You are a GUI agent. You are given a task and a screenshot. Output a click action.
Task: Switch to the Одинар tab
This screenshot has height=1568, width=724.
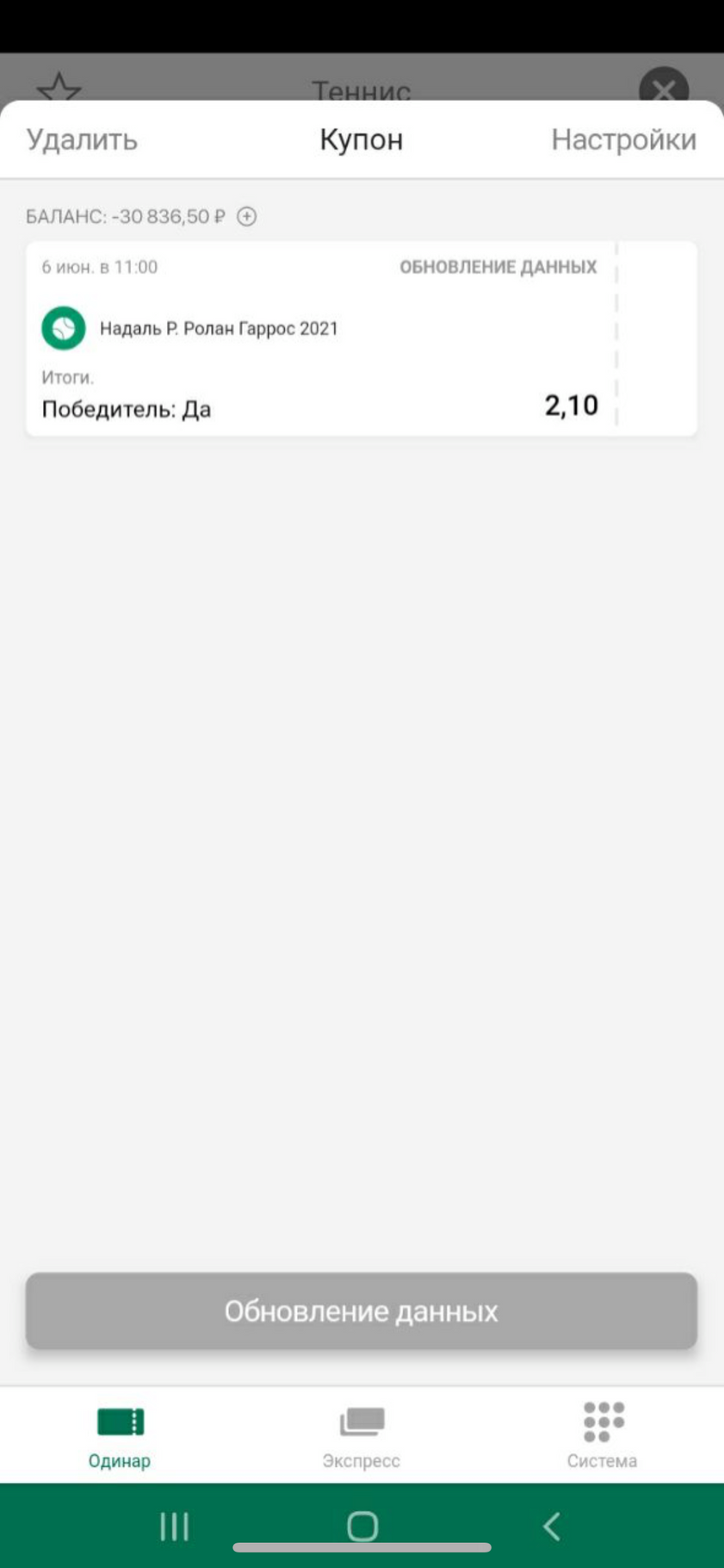pyautogui.click(x=120, y=1435)
